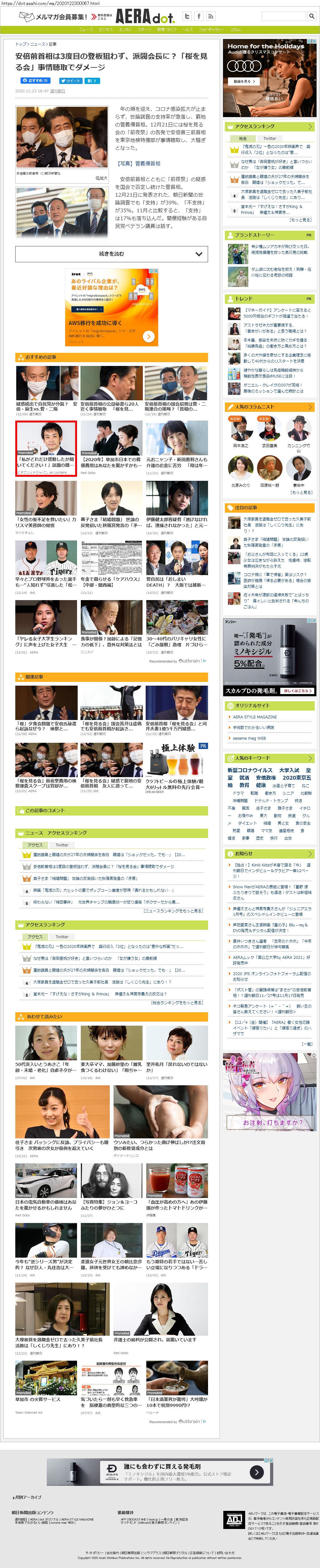
Task: Open the RSS feed icon
Action: coord(210,17)
